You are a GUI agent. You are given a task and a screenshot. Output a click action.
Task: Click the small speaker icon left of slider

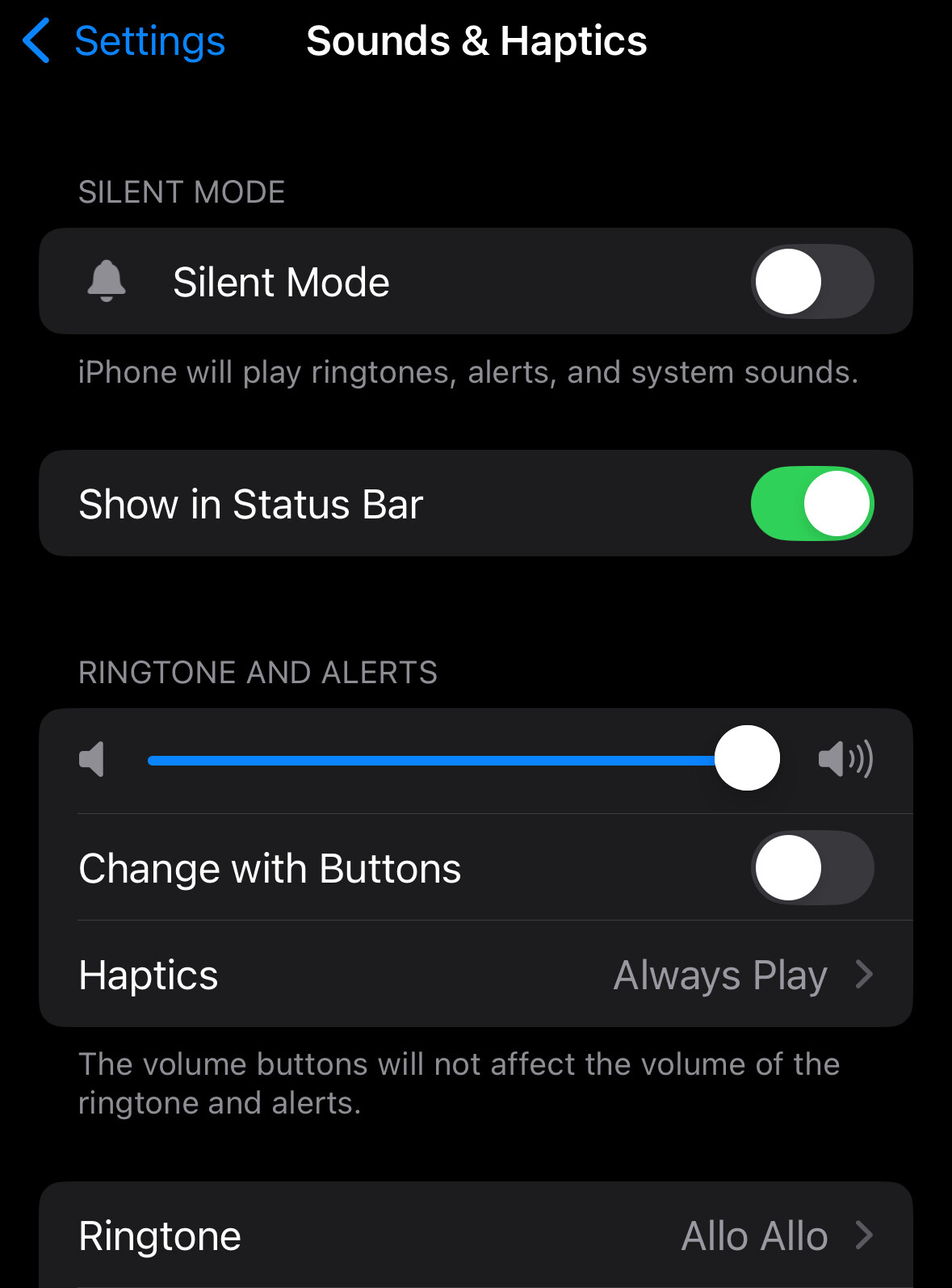coord(91,758)
